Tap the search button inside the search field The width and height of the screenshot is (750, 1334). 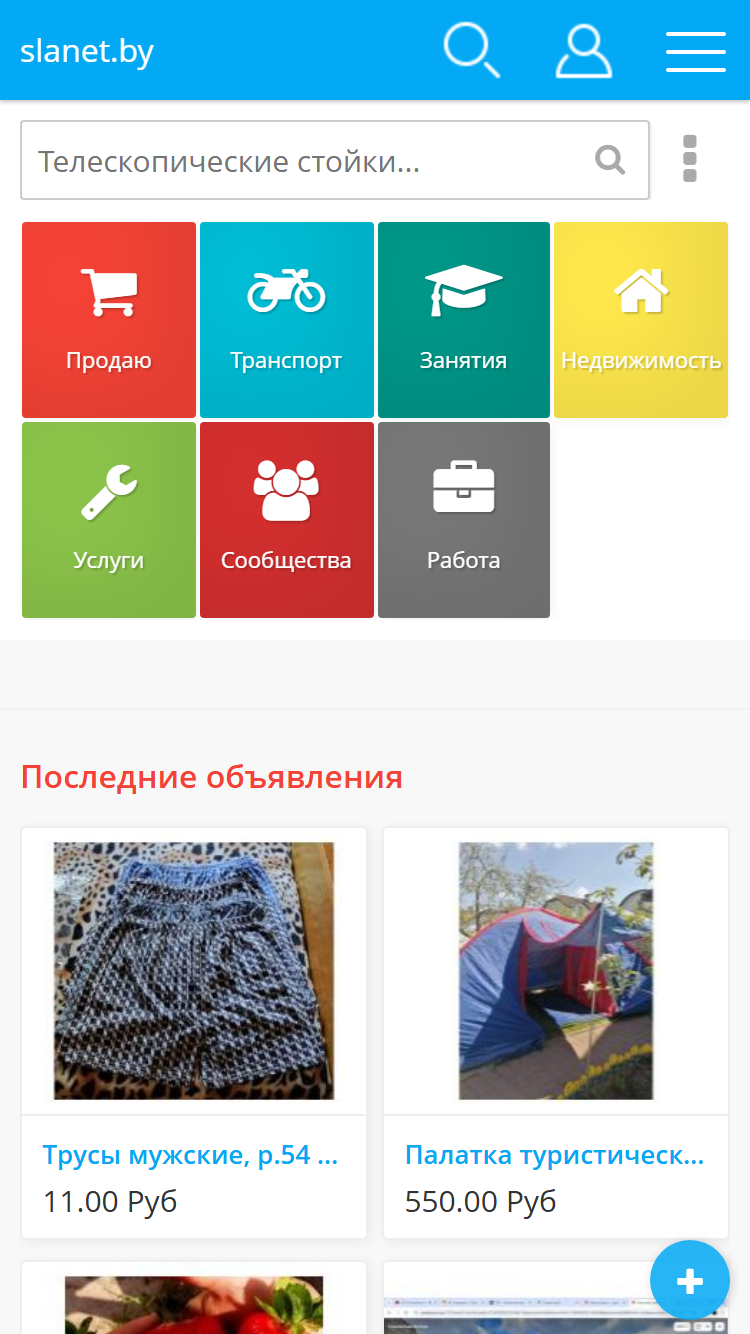(x=610, y=160)
